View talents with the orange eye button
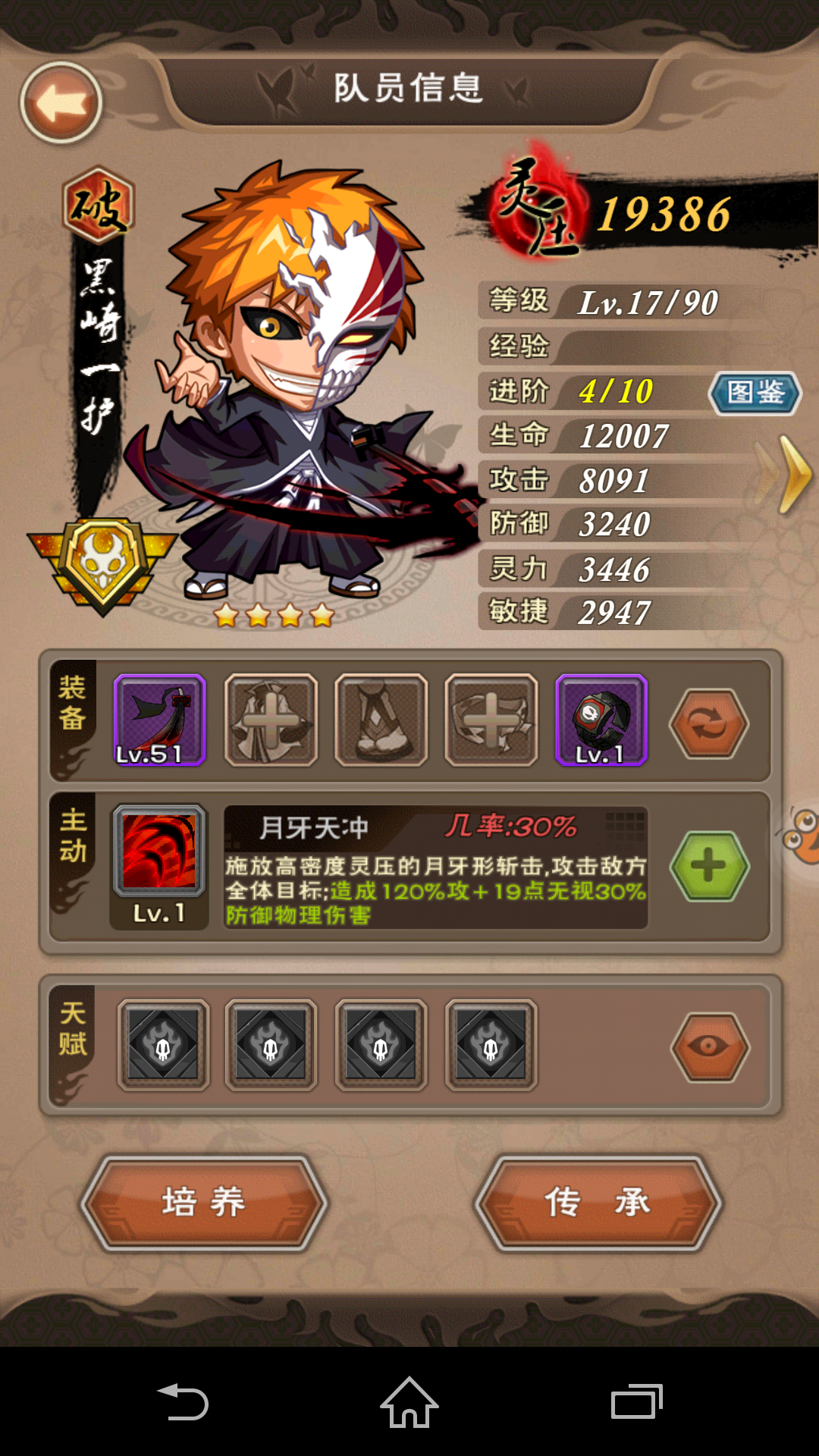 tap(710, 1047)
